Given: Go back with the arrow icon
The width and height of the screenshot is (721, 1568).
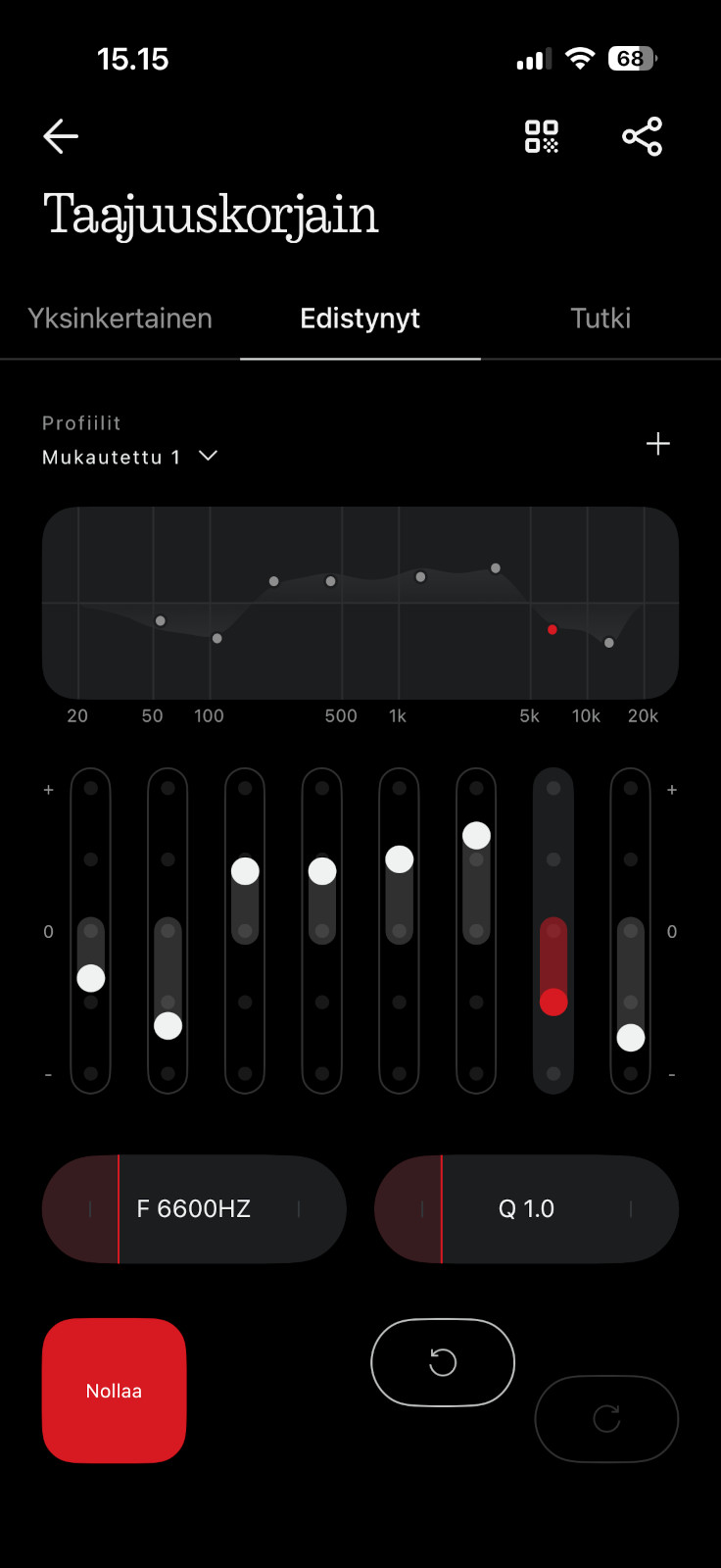Looking at the screenshot, I should tap(61, 136).
